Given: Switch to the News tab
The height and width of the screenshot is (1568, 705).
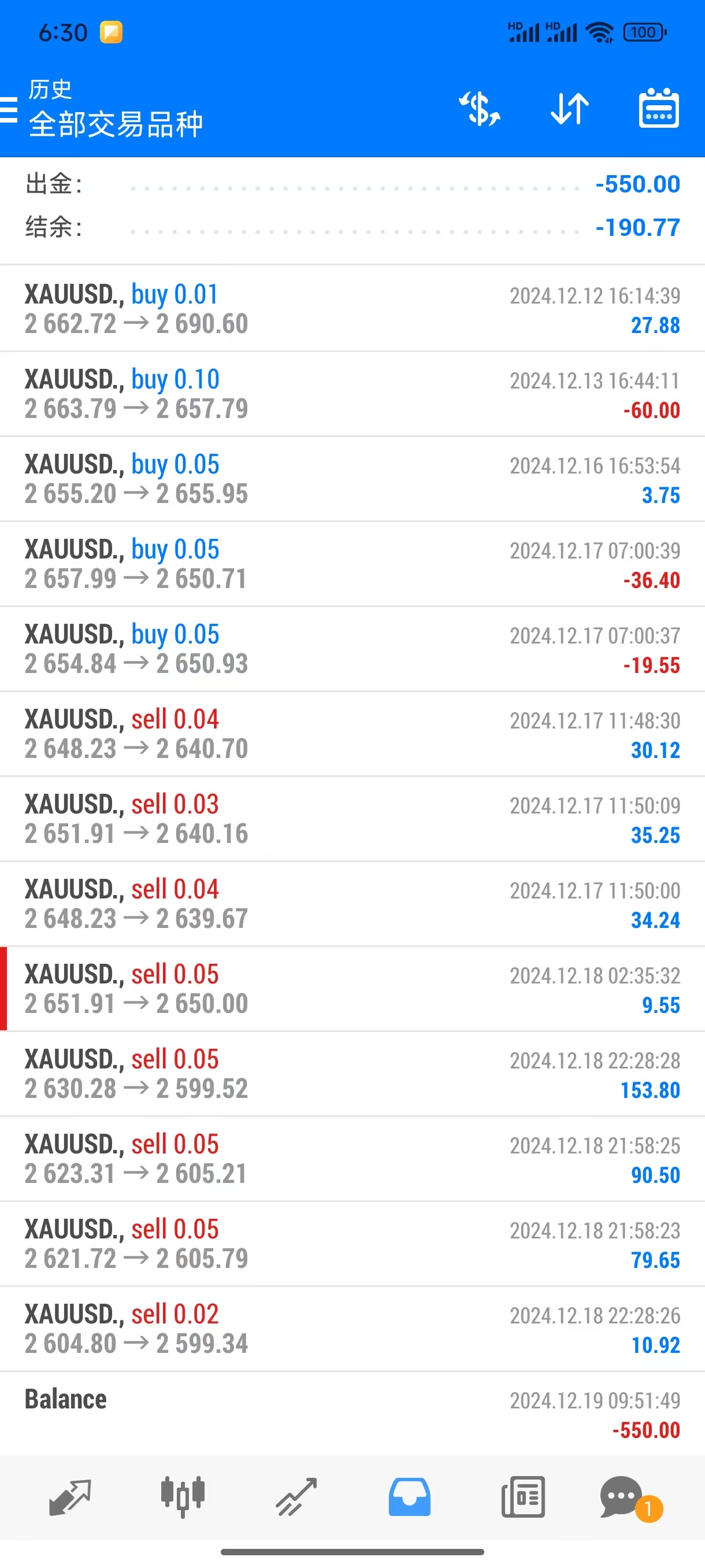Looking at the screenshot, I should pos(522,1497).
